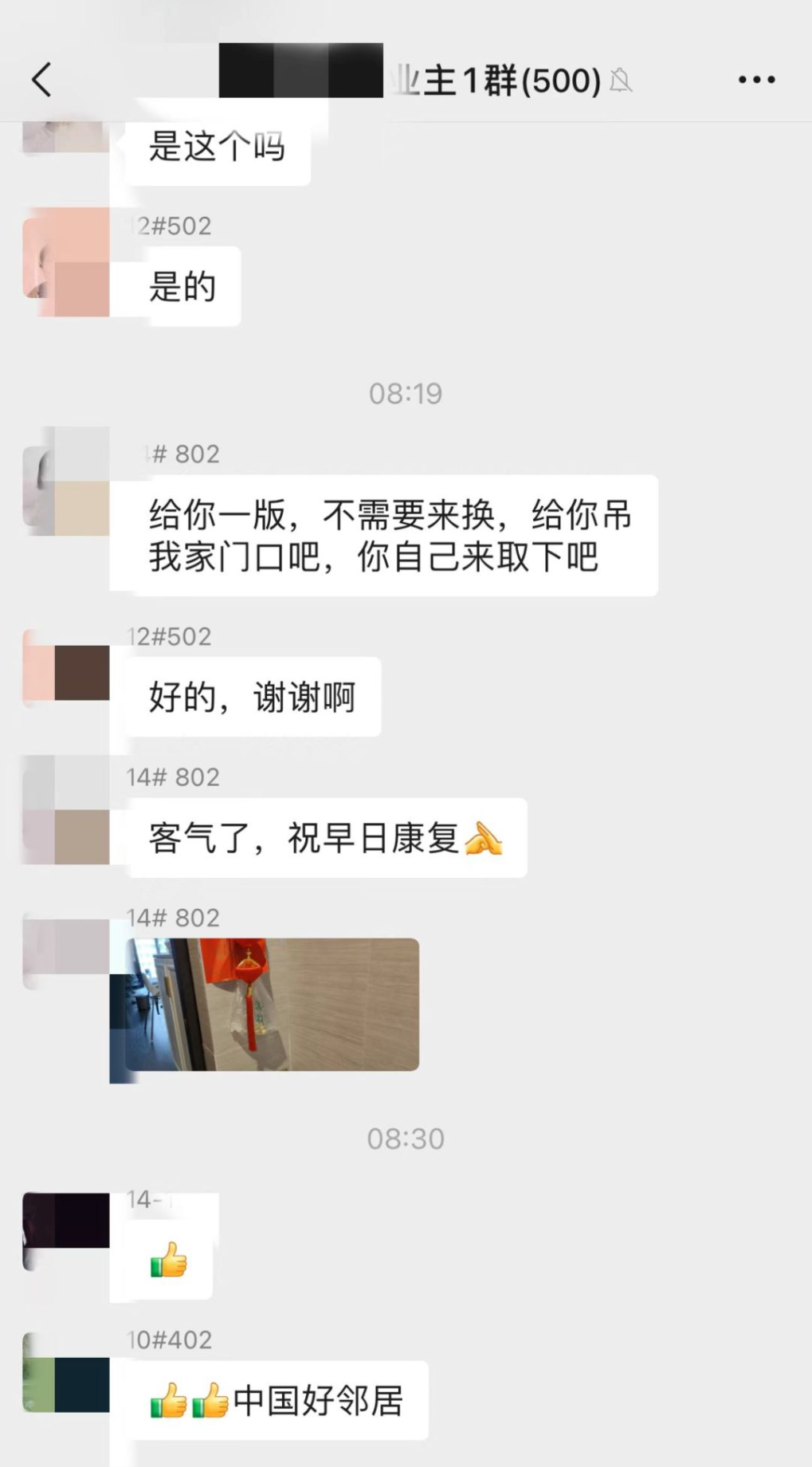Tap the 08:30 timestamp
Viewport: 812px width, 1467px height.
click(406, 1139)
